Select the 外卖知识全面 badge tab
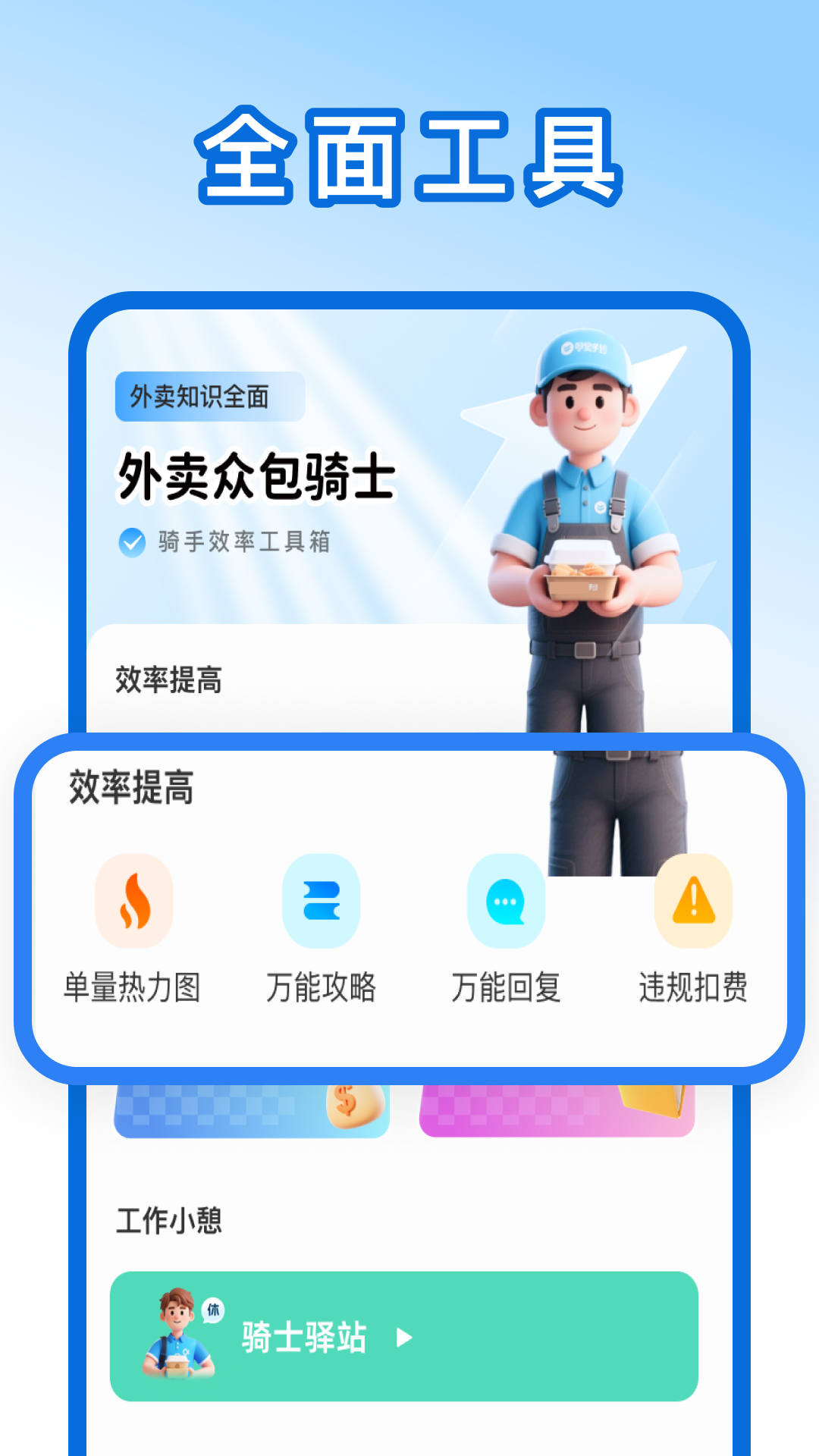 pos(211,397)
